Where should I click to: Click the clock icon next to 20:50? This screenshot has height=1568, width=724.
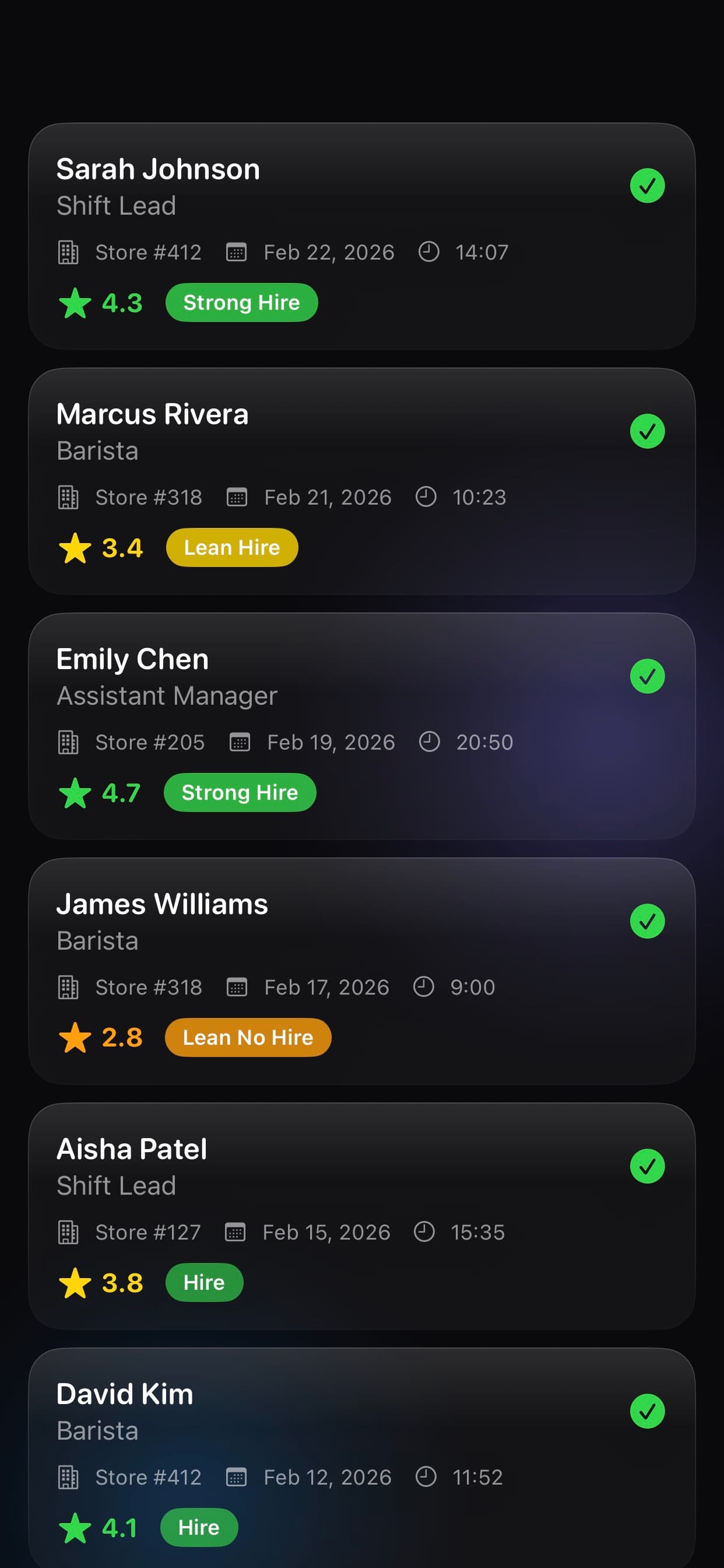[431, 742]
